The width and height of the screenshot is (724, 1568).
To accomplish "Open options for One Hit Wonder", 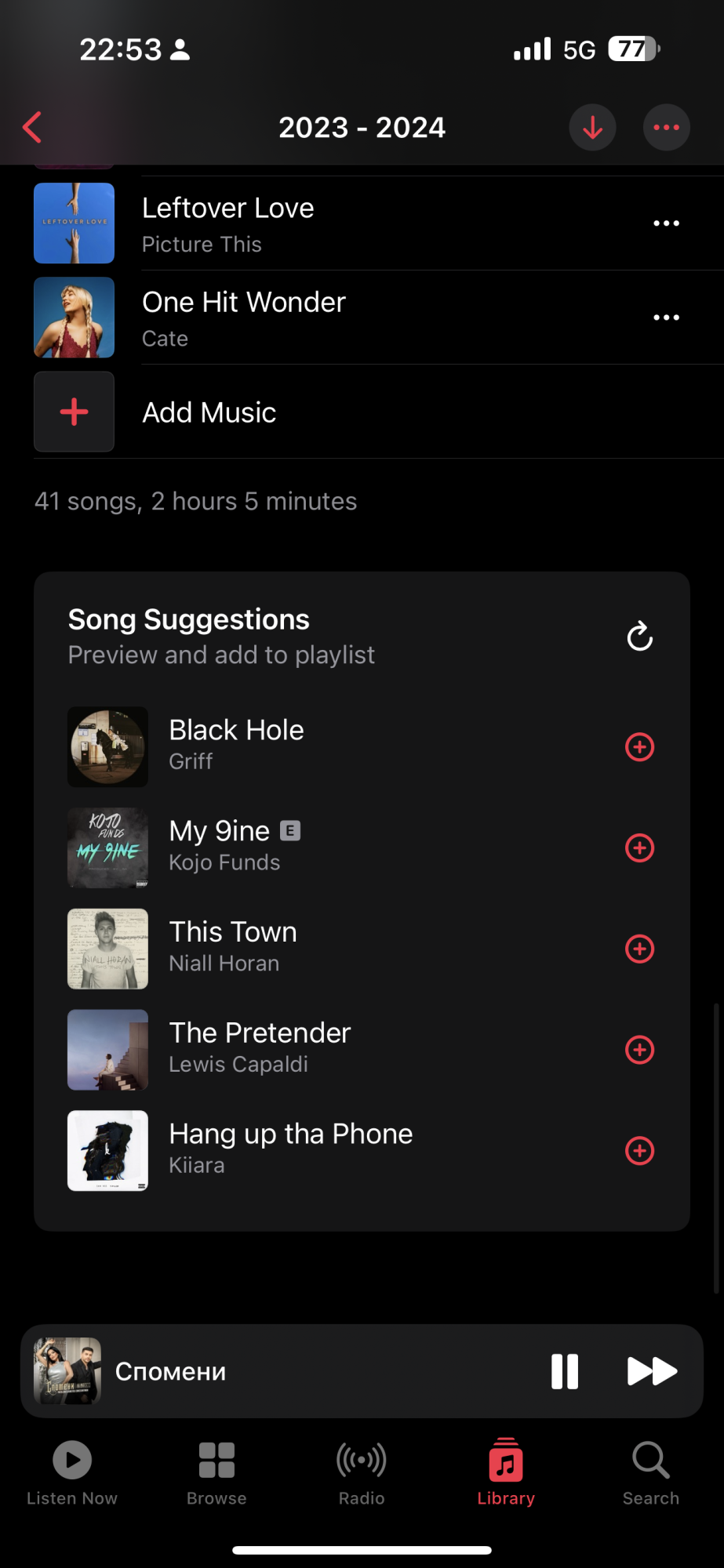I will (666, 318).
